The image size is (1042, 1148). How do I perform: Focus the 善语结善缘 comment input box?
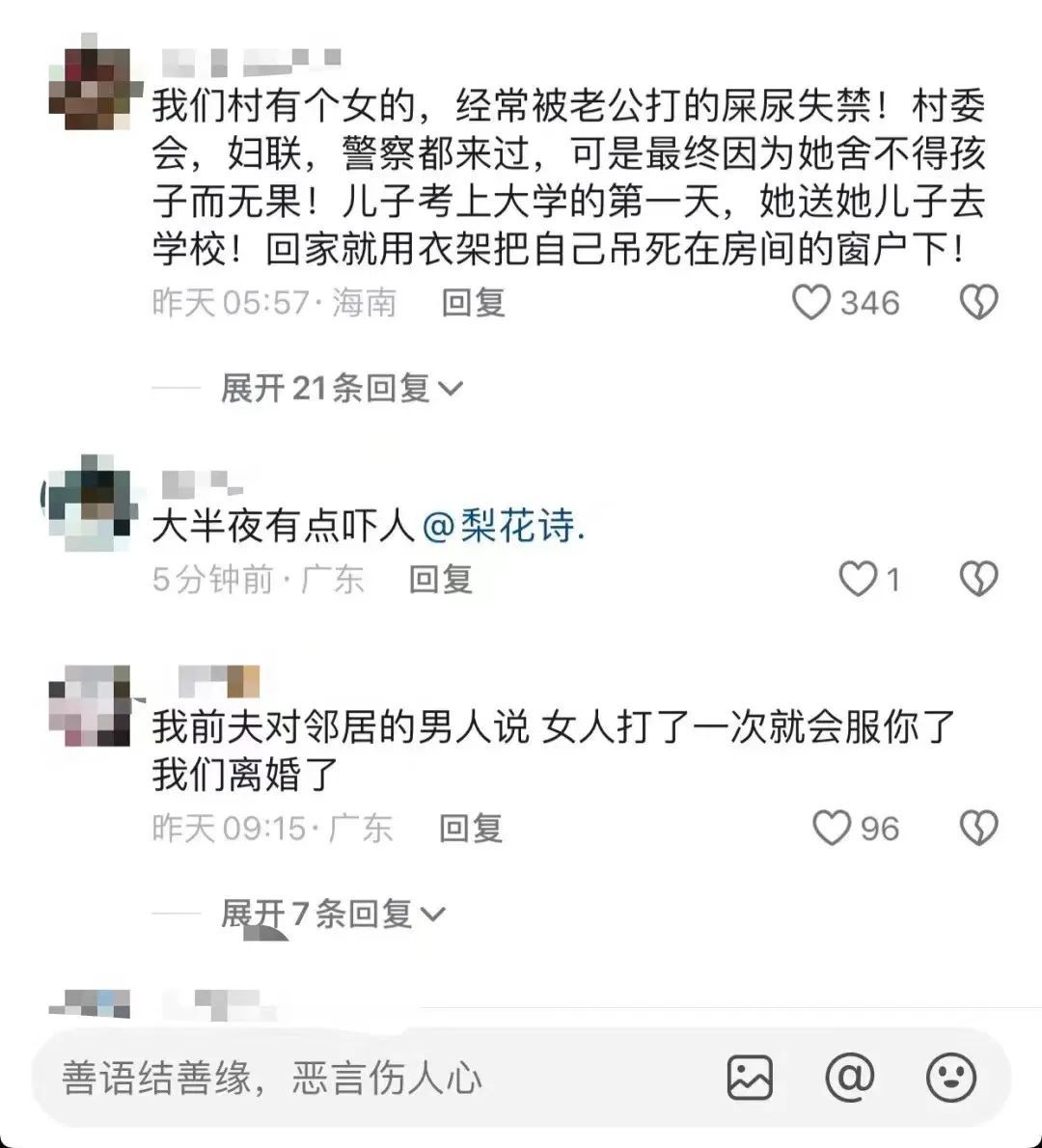pyautogui.click(x=367, y=1079)
